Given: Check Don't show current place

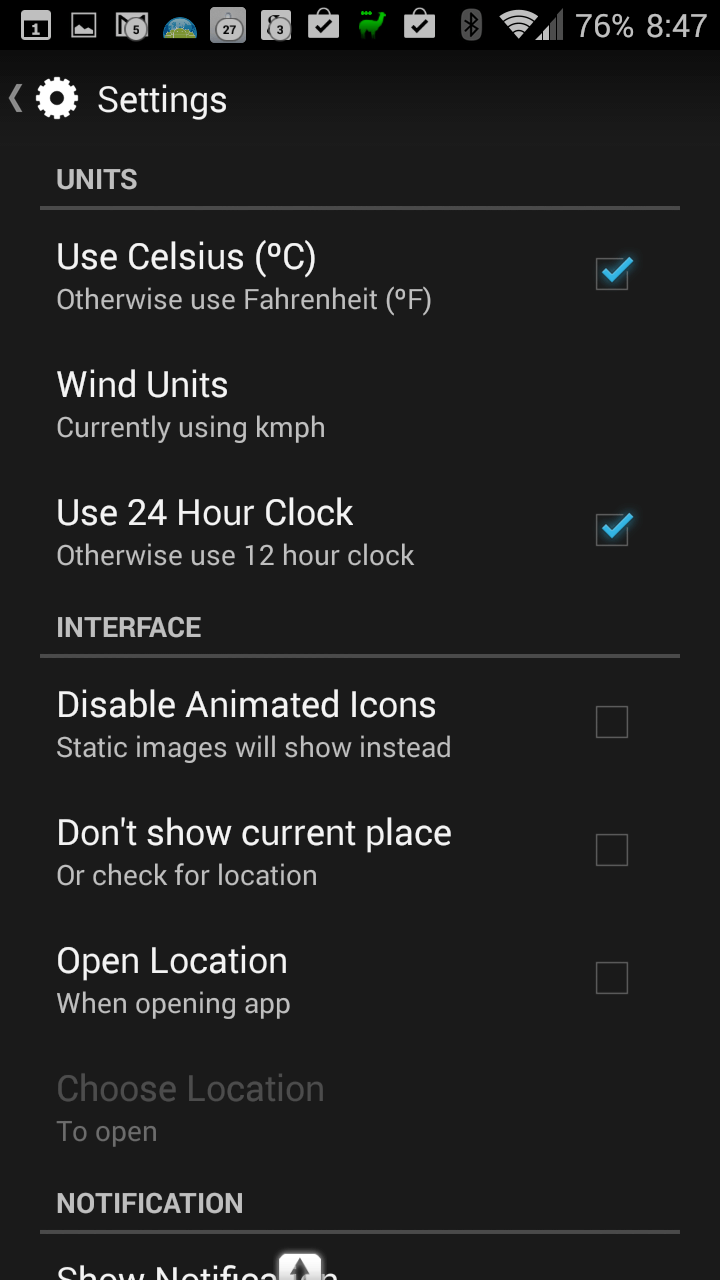Looking at the screenshot, I should [612, 850].
